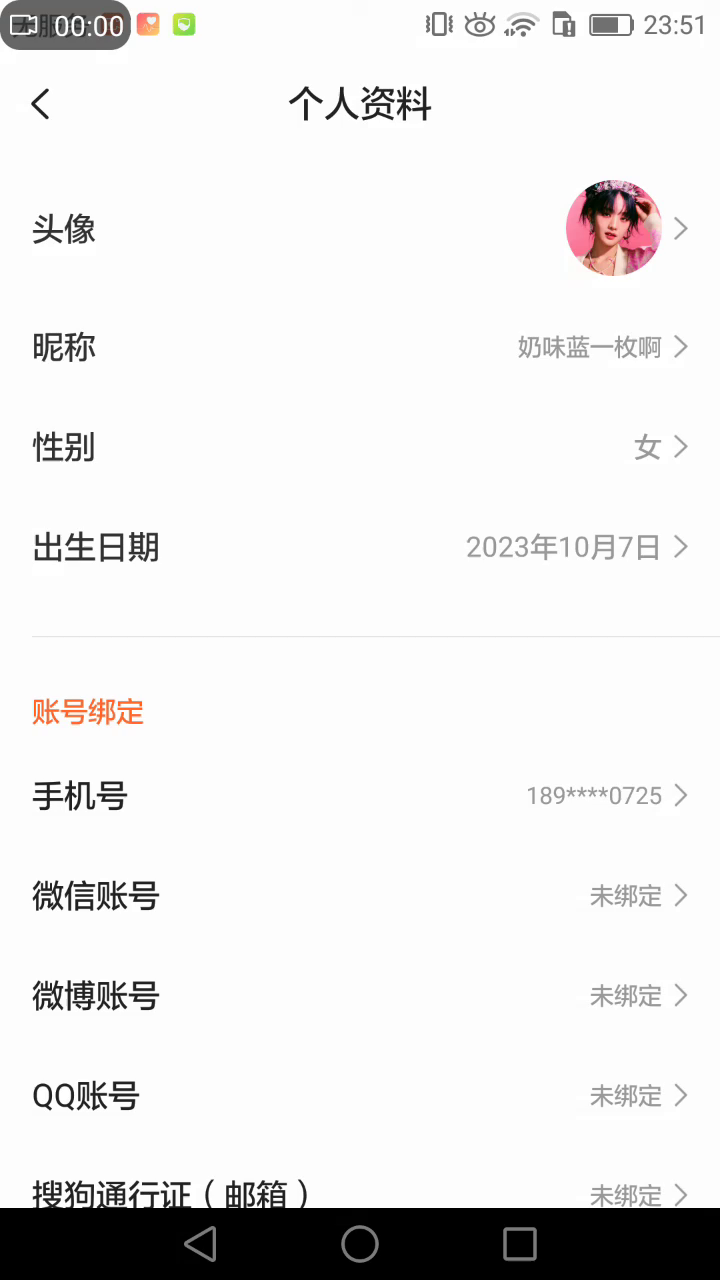Bind a 微信账号 account
Screen dimensions: 720x1280
(x=360, y=896)
